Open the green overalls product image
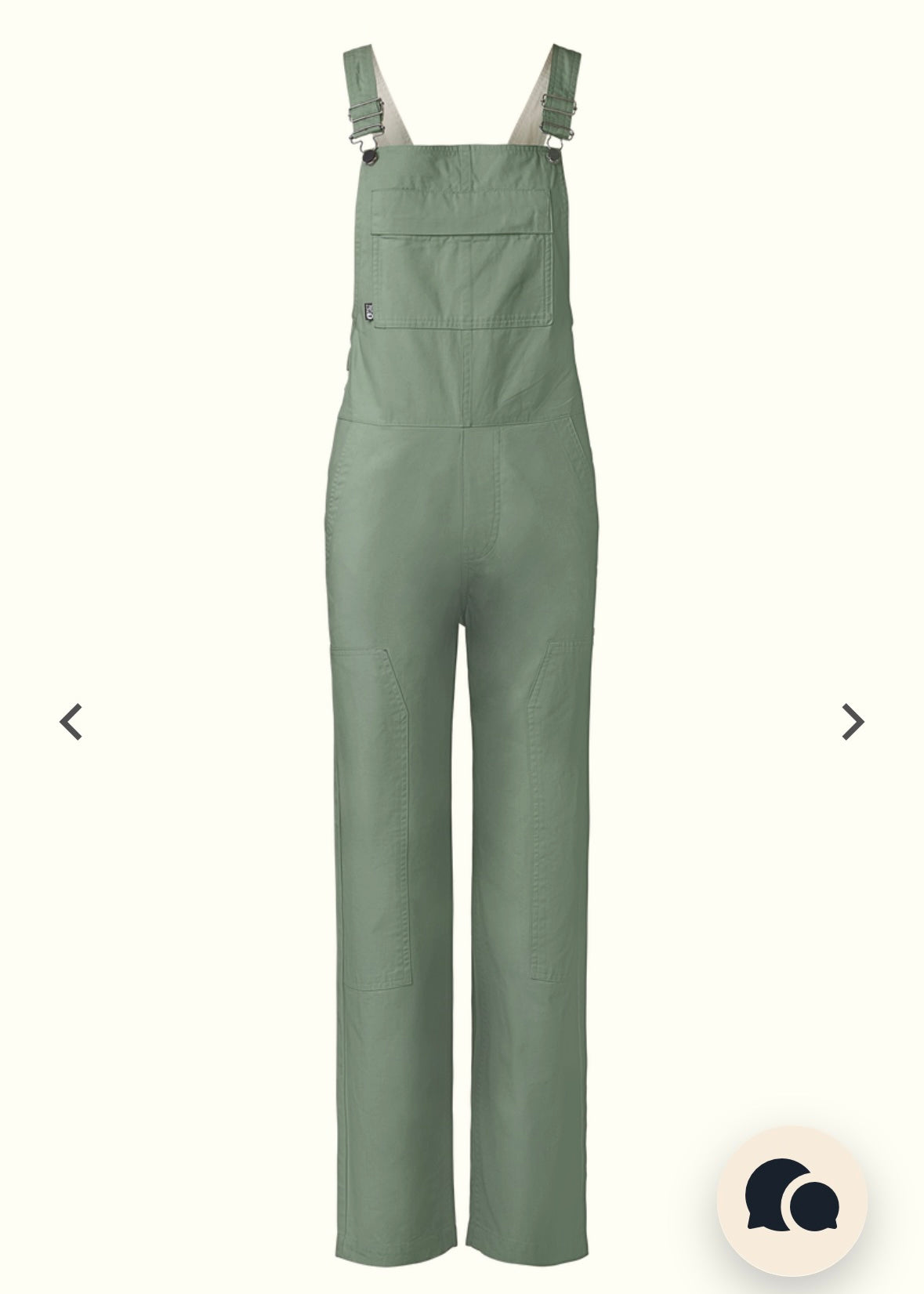 (x=462, y=627)
